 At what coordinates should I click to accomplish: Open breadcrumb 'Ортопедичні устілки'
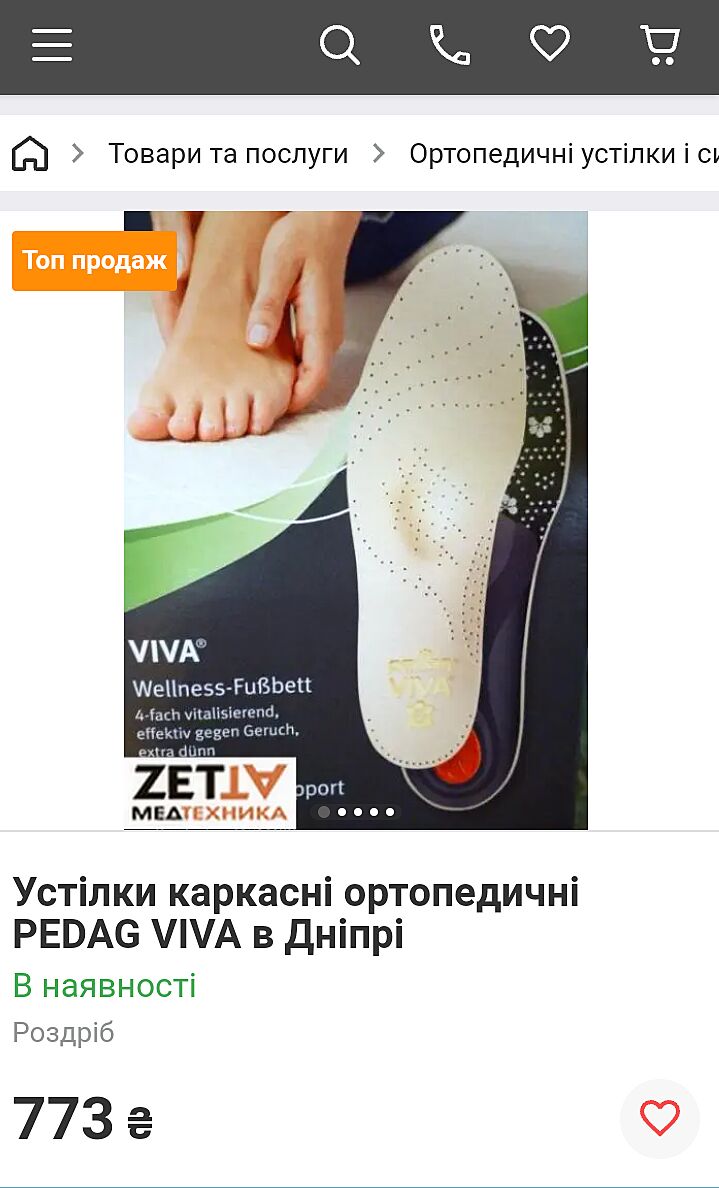[x=562, y=154]
